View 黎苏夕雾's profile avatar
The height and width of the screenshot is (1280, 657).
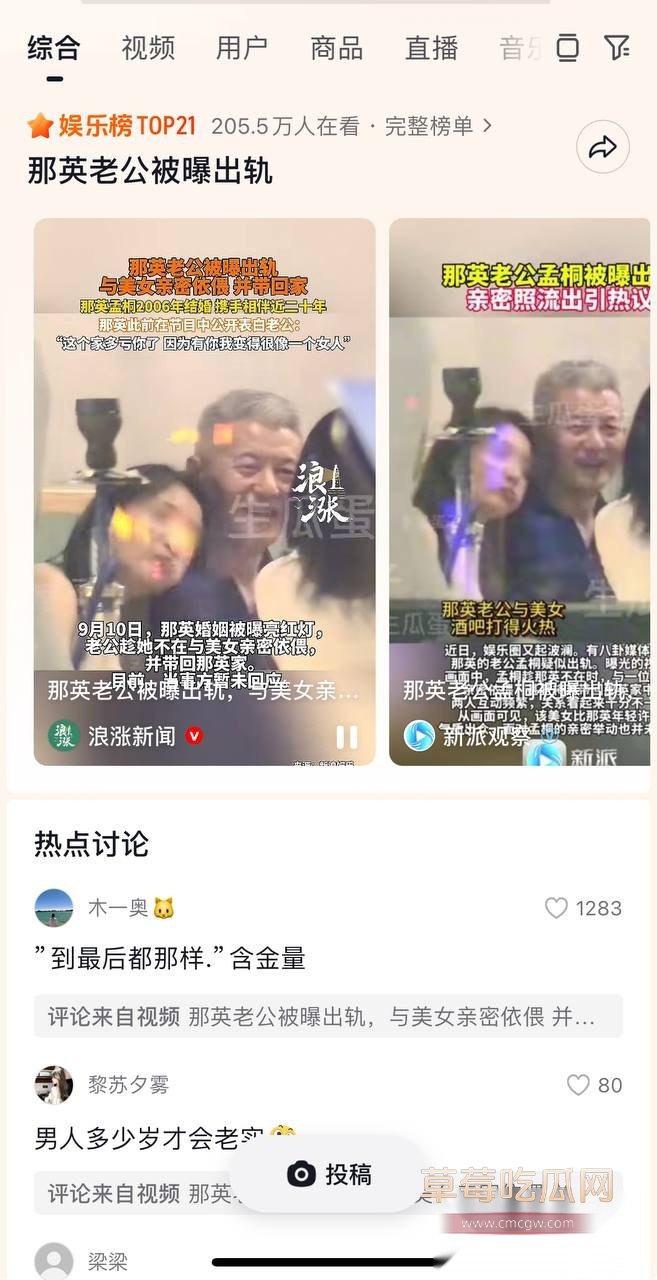coord(54,1085)
